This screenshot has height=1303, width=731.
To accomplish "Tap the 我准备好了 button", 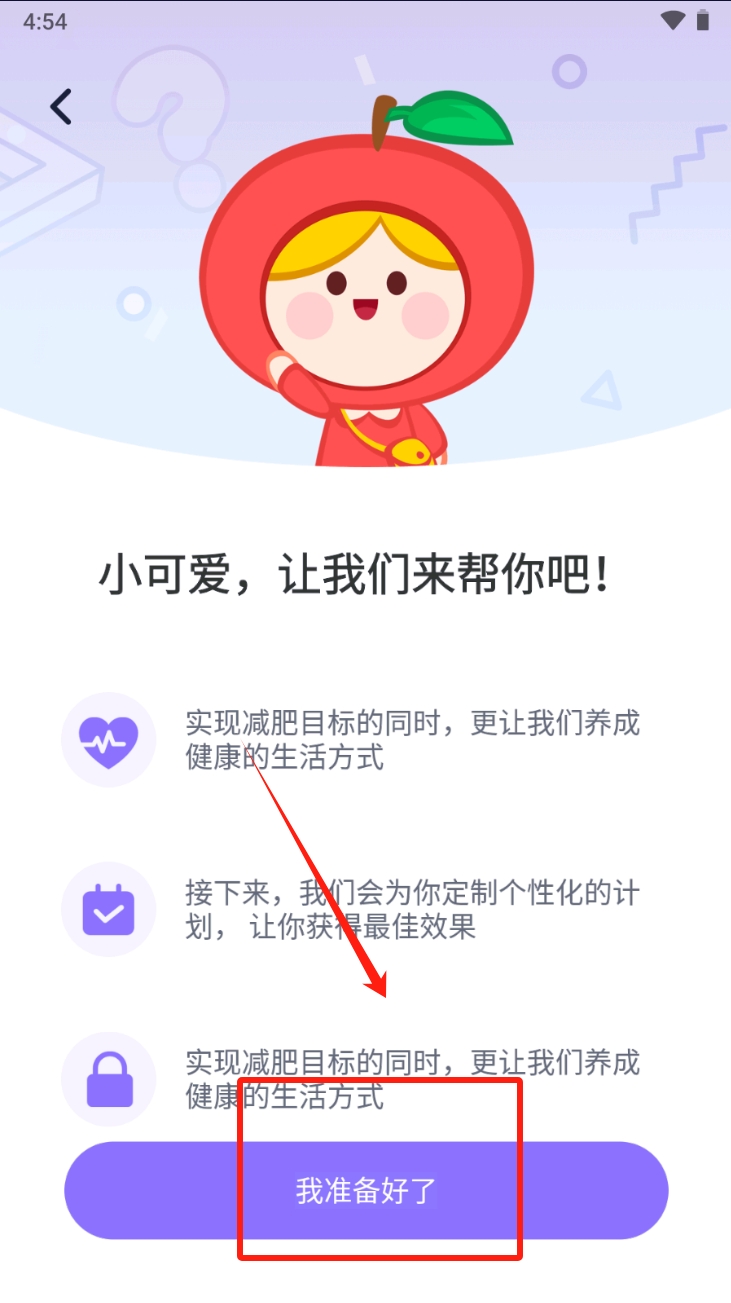I will [366, 1191].
